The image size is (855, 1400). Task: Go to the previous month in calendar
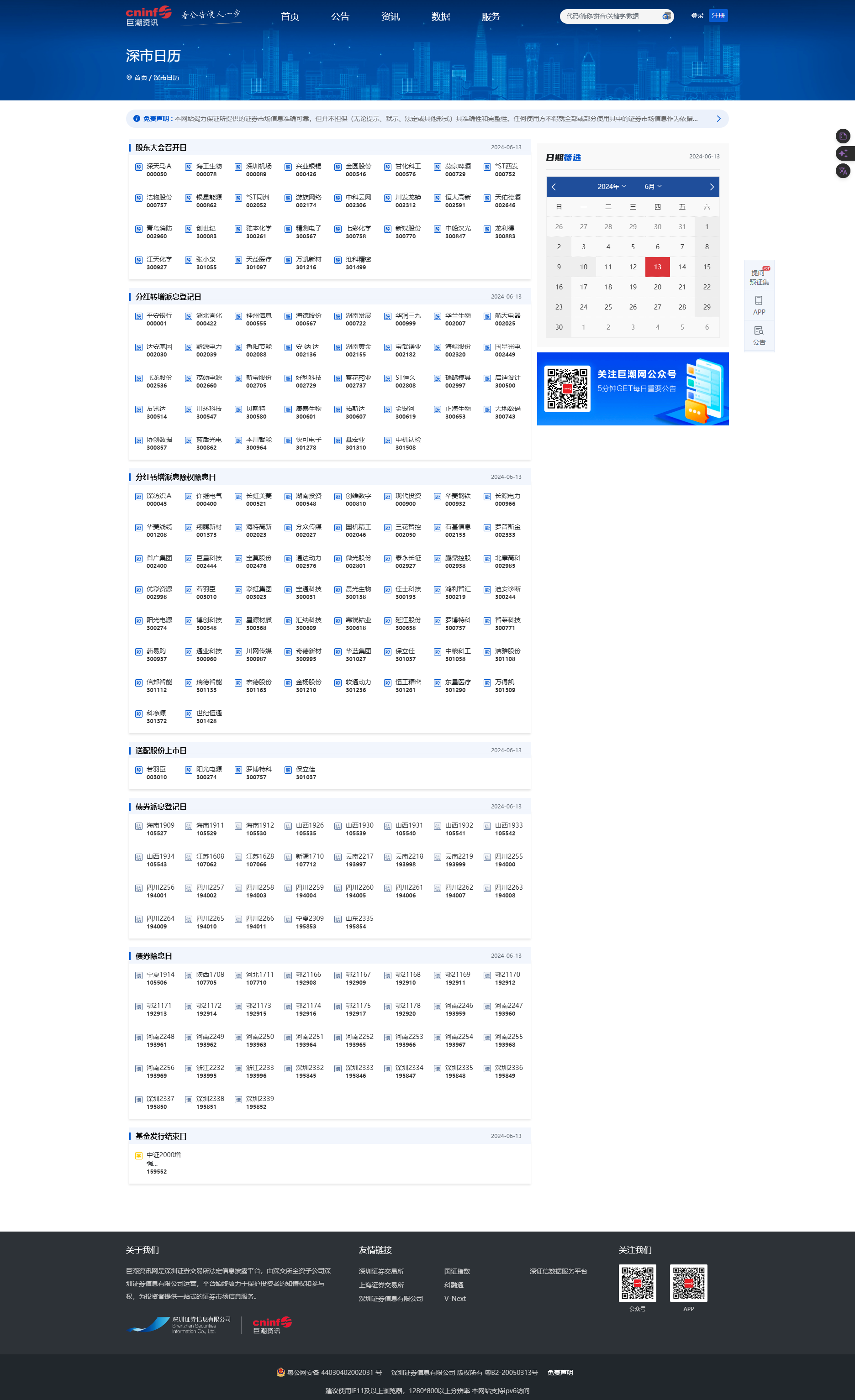[554, 187]
